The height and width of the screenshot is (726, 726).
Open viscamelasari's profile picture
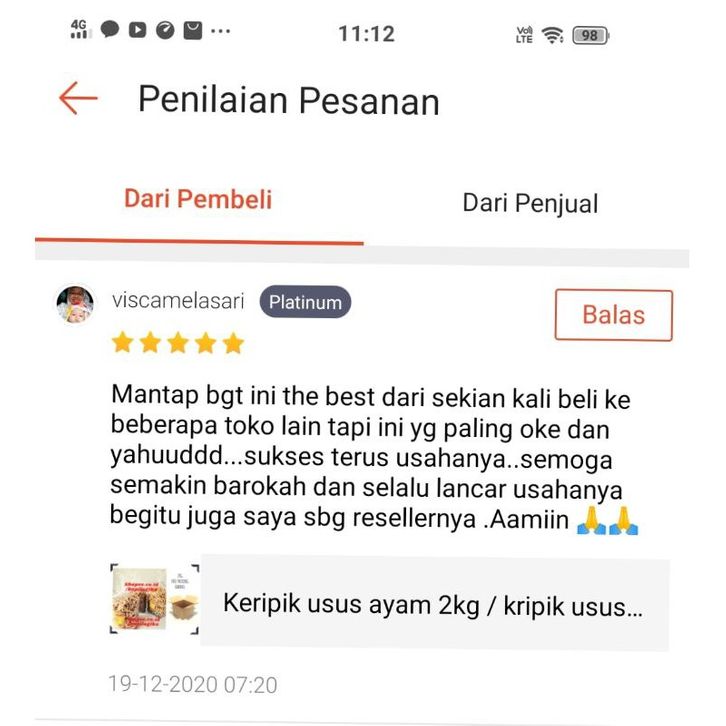click(x=76, y=303)
